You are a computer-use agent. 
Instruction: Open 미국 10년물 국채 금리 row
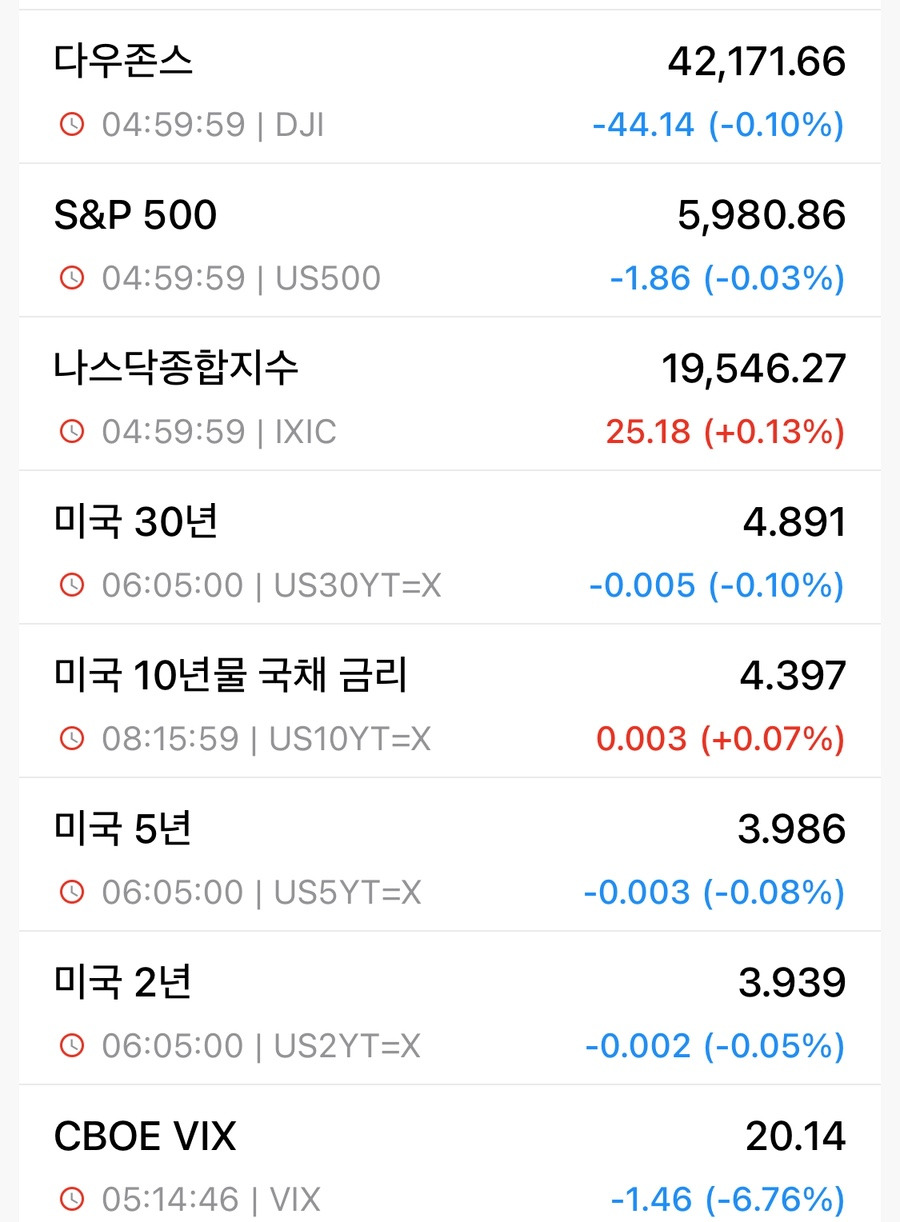pyautogui.click(x=449, y=701)
